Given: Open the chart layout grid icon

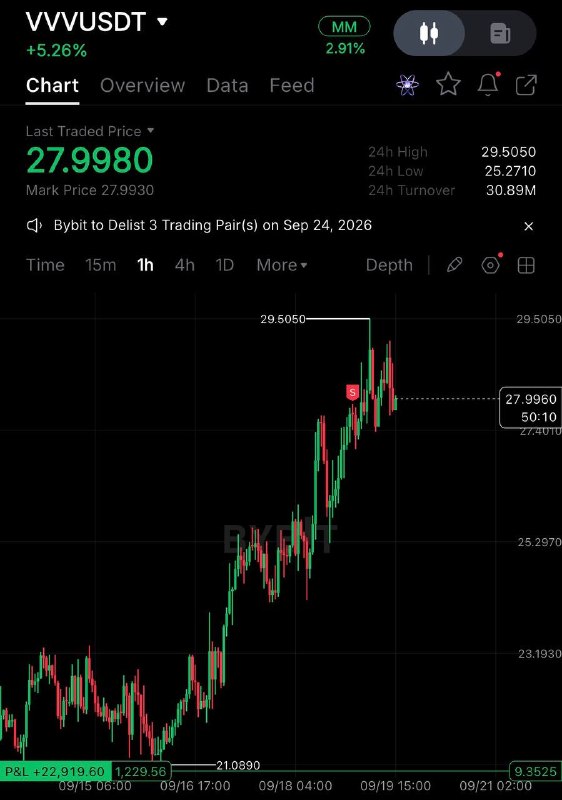Looking at the screenshot, I should [x=526, y=265].
